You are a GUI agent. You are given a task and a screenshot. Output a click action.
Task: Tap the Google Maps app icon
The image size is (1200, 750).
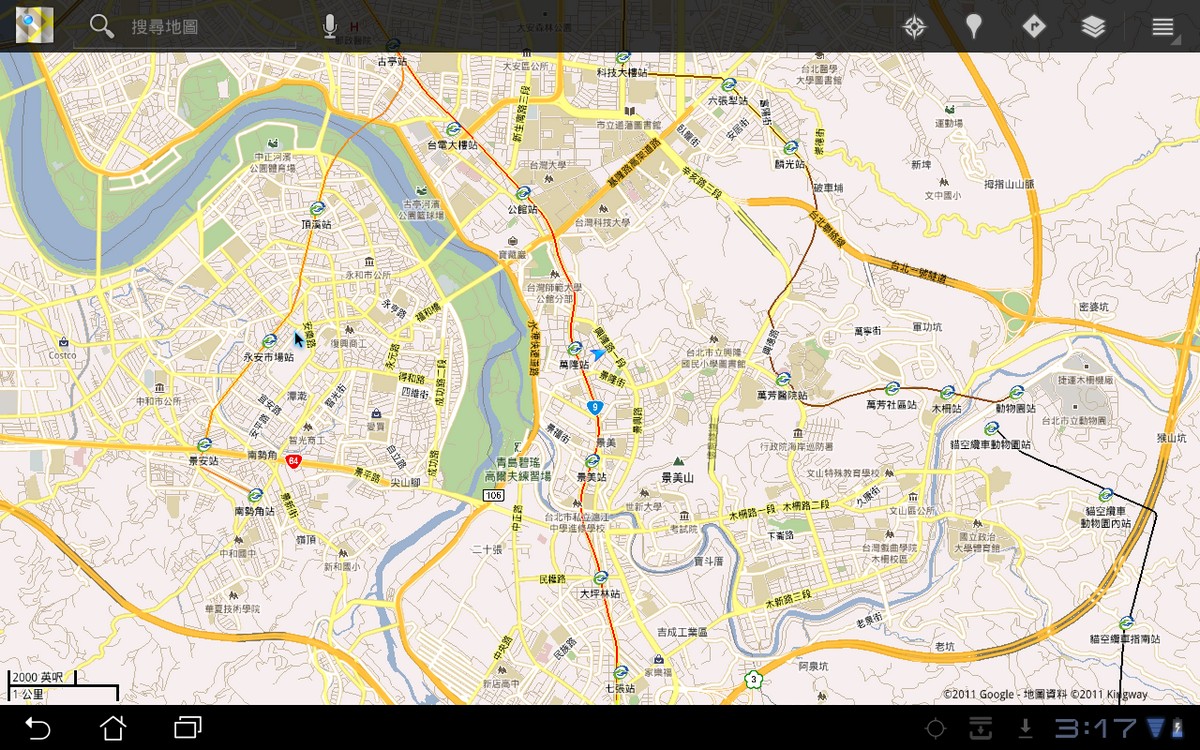34,26
